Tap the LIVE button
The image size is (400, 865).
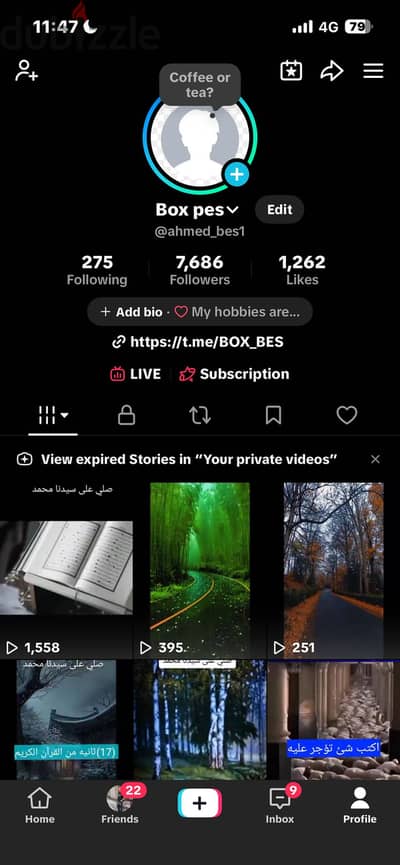point(136,374)
